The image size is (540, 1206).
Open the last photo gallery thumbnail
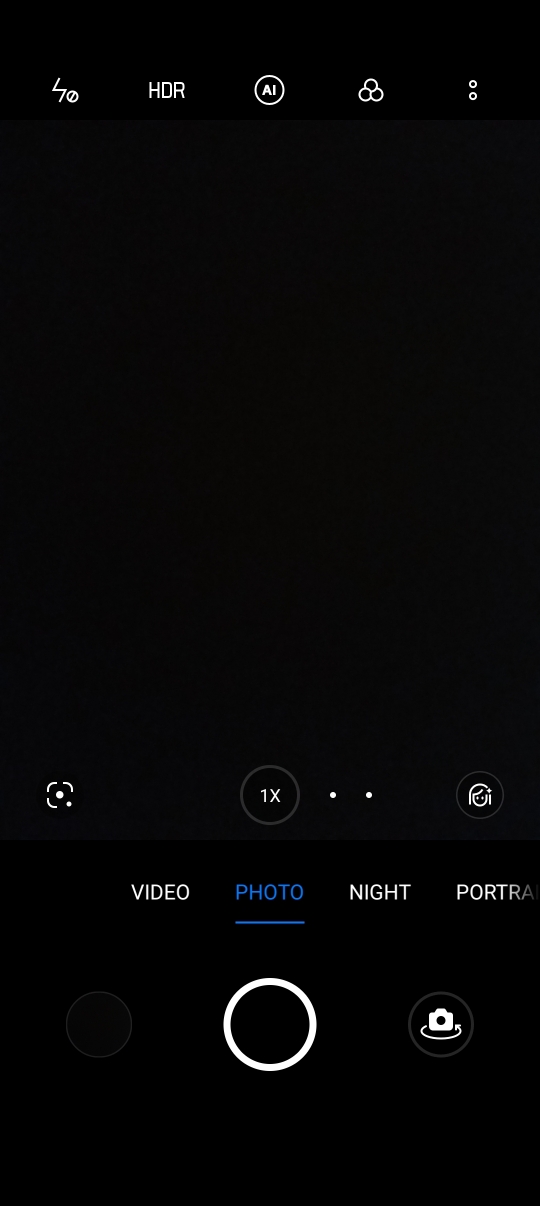point(99,1025)
